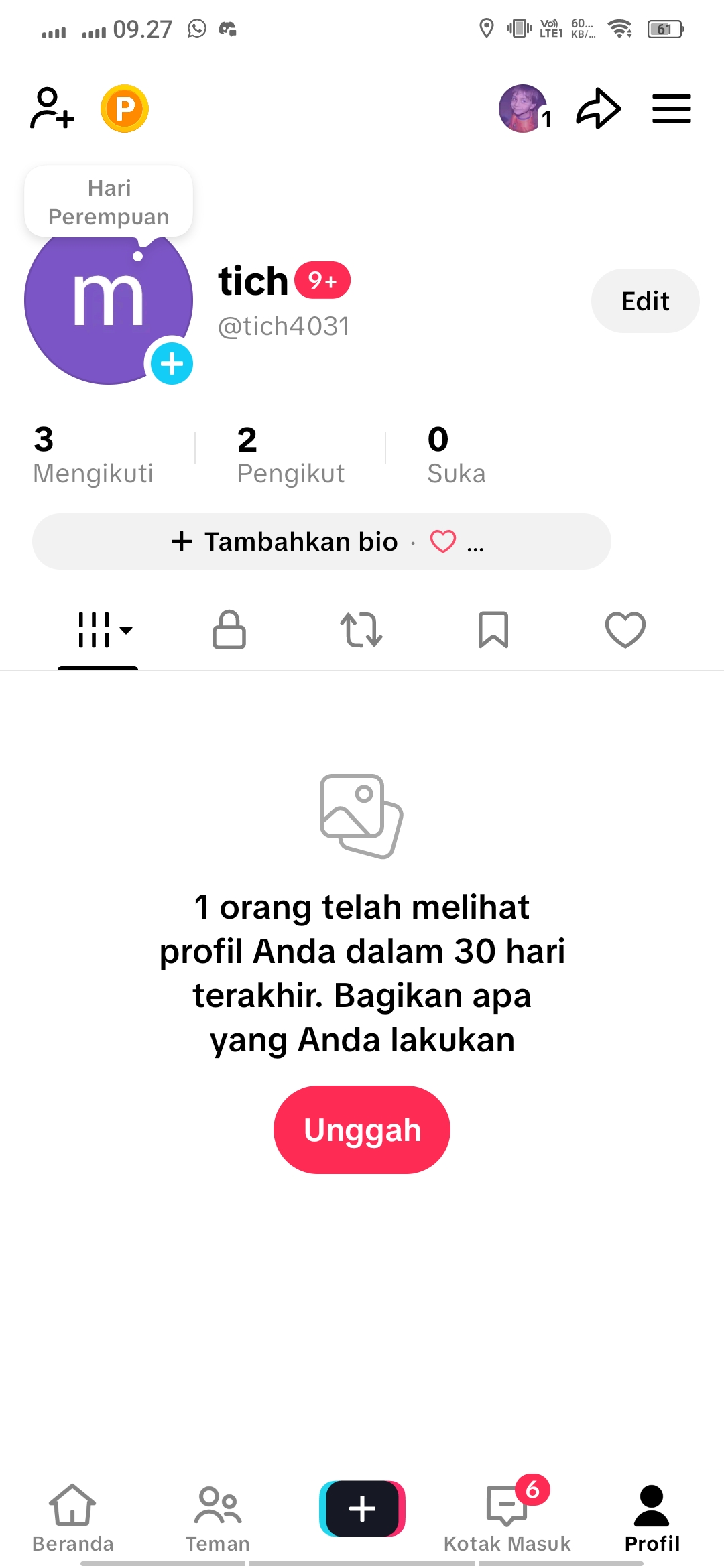Open profile views avatar icon

(x=523, y=109)
